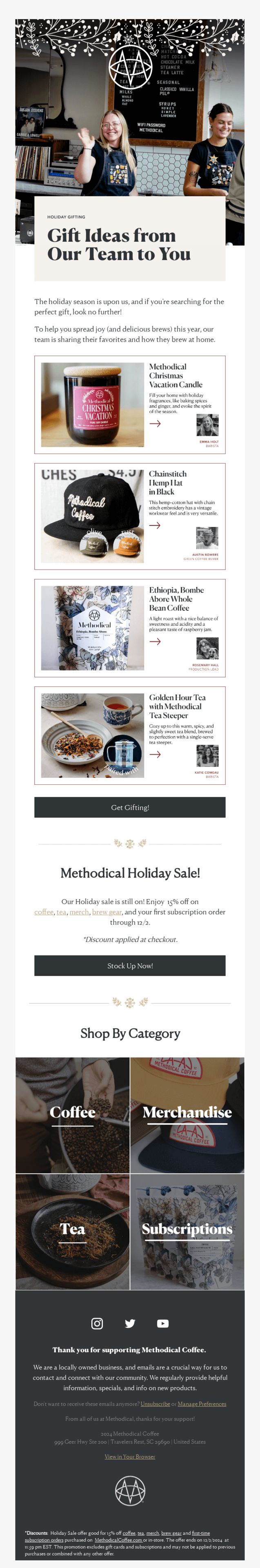View this email in your browser

click(x=130, y=1456)
